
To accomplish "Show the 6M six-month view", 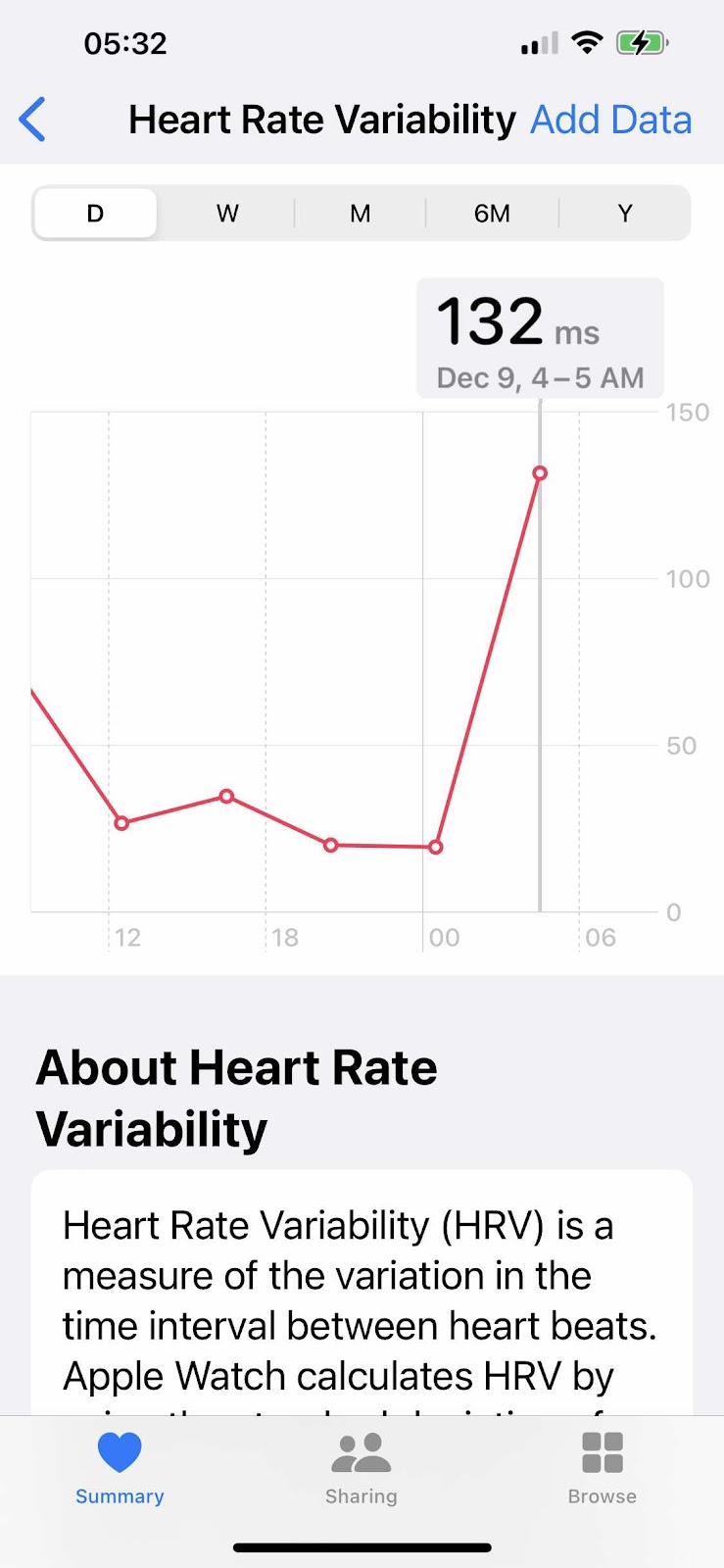I will pos(492,214).
